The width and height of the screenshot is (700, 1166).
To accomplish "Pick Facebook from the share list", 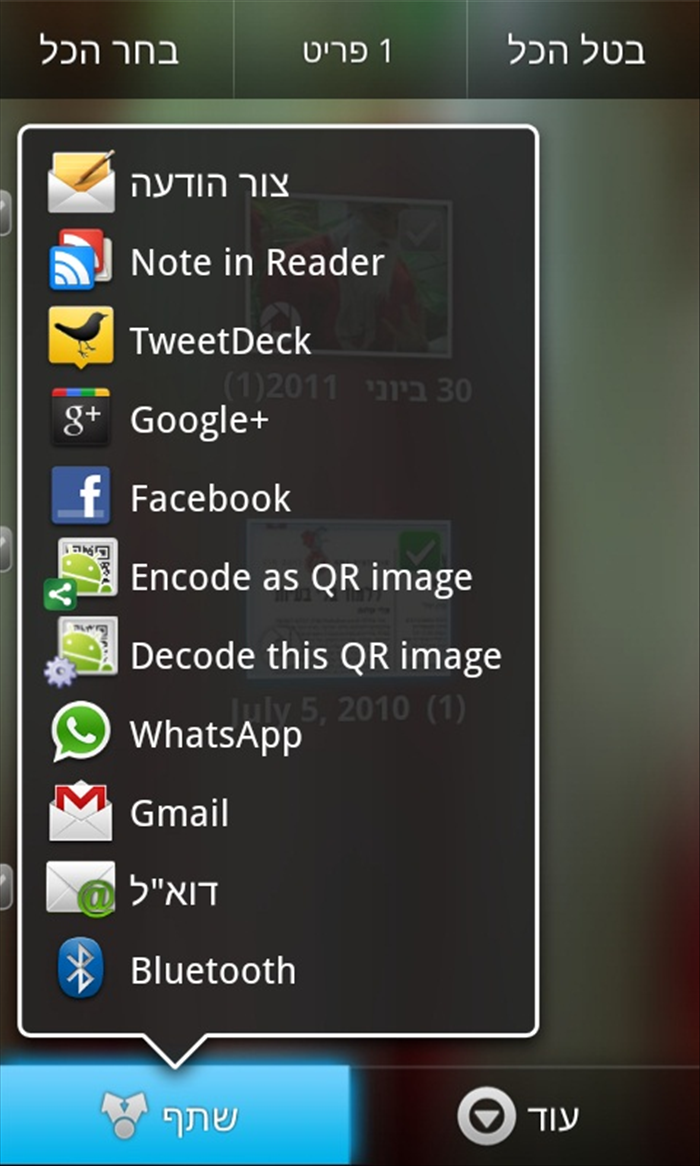I will point(277,497).
